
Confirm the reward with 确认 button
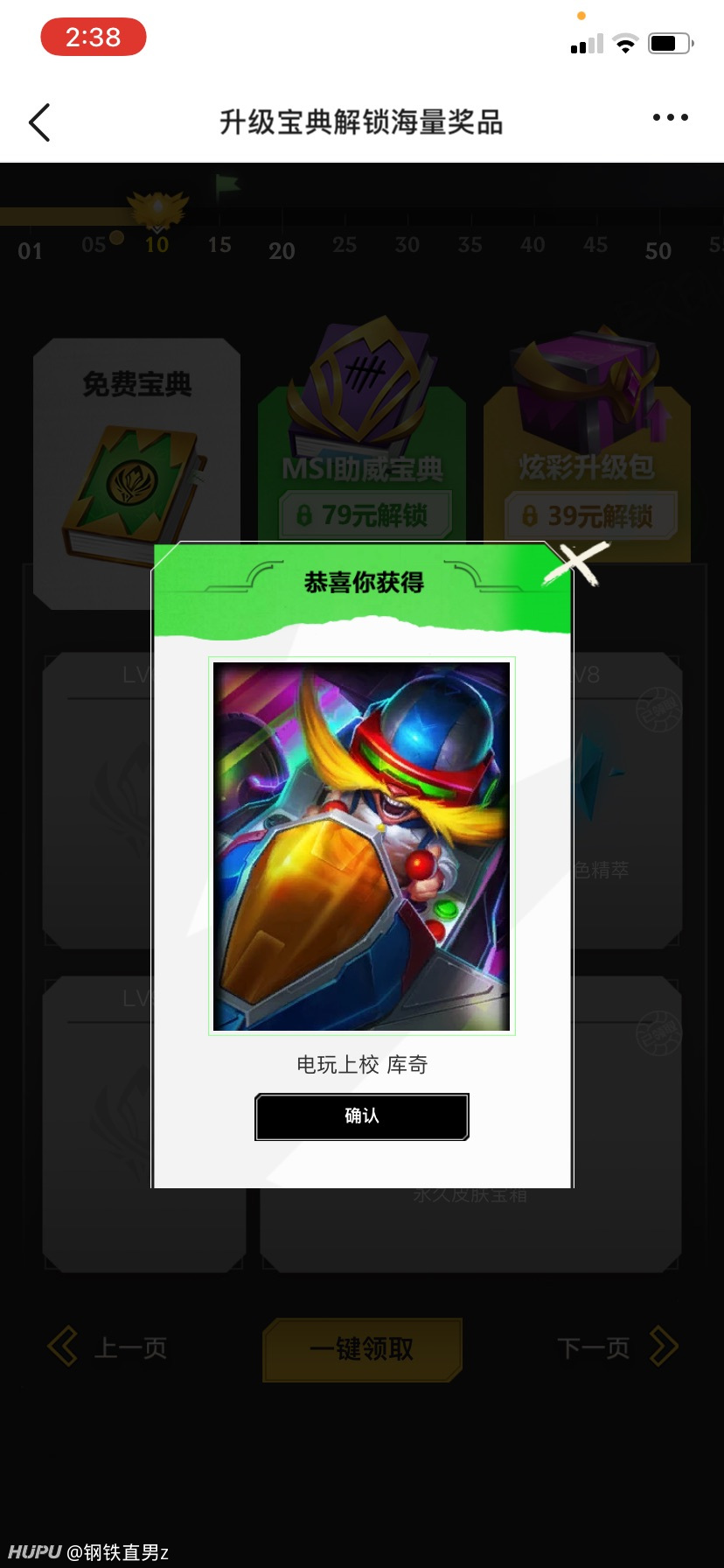(362, 1116)
